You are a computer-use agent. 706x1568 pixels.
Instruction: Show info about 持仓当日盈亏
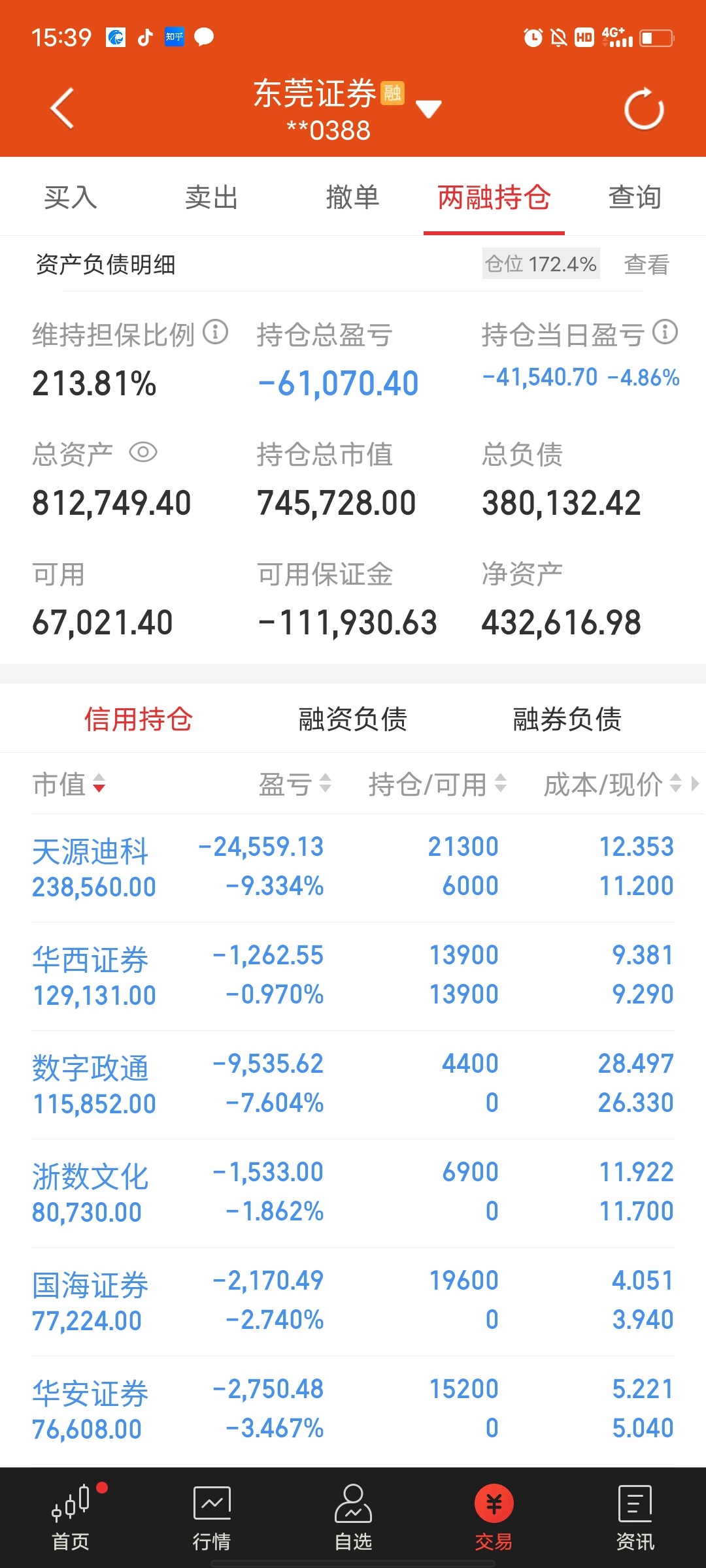(665, 332)
